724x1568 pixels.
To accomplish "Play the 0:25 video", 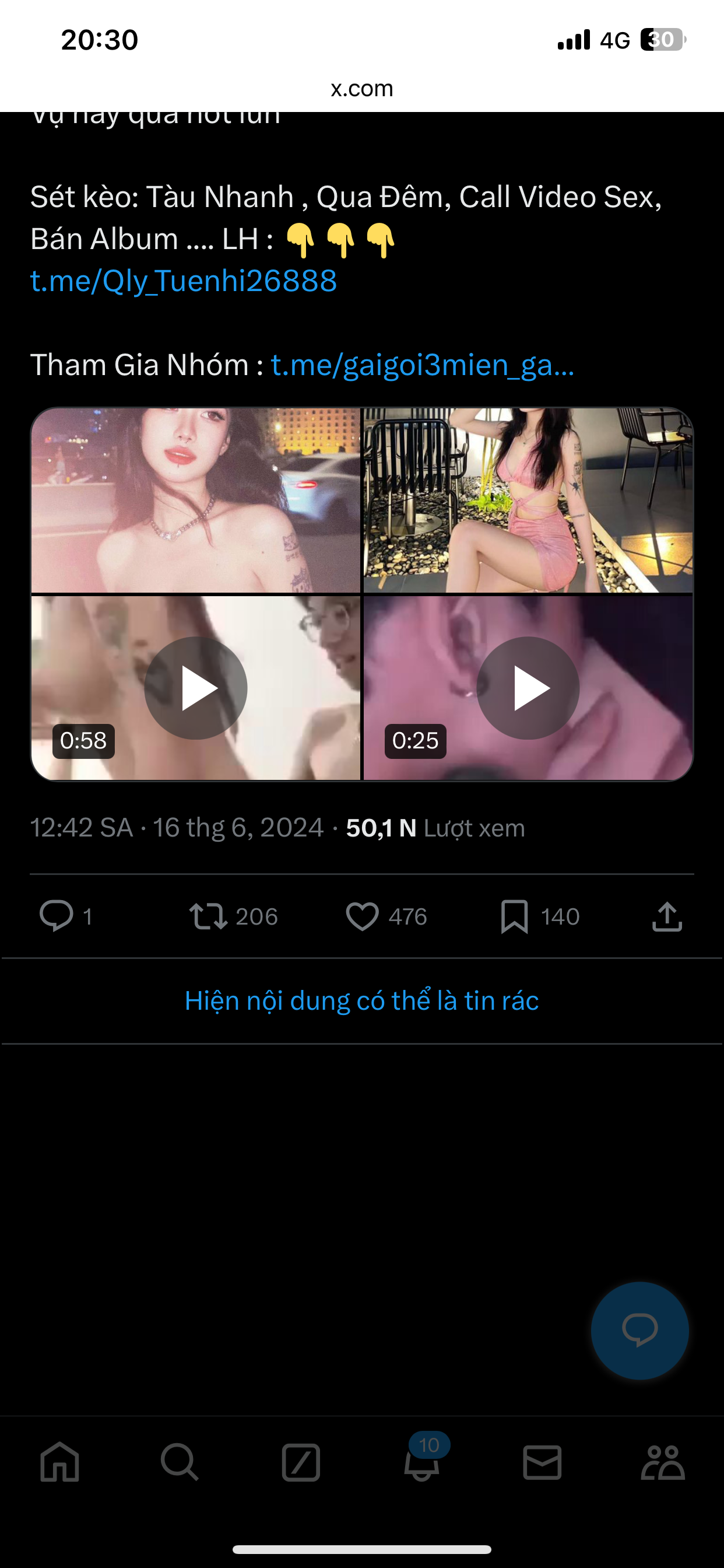I will (528, 688).
